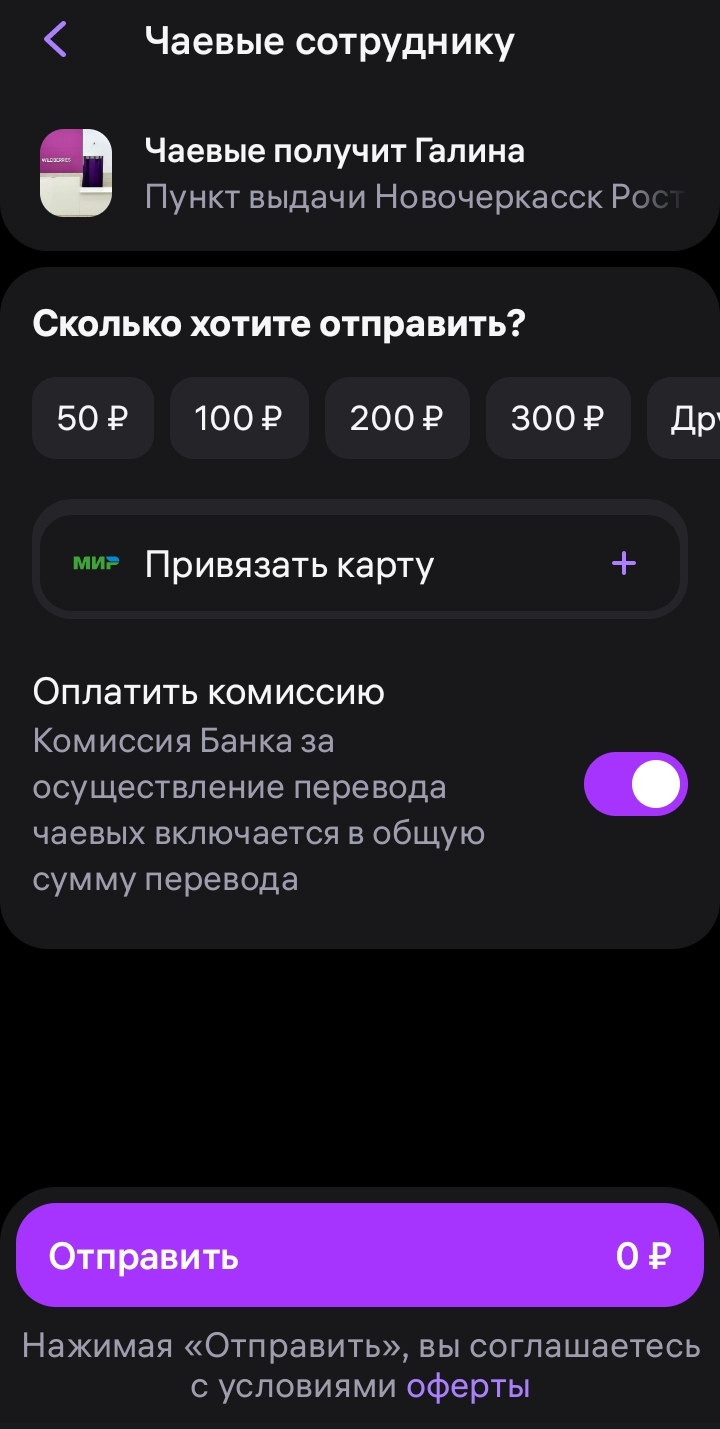Go back with the top arrow
The image size is (720, 1429).
(x=55, y=40)
